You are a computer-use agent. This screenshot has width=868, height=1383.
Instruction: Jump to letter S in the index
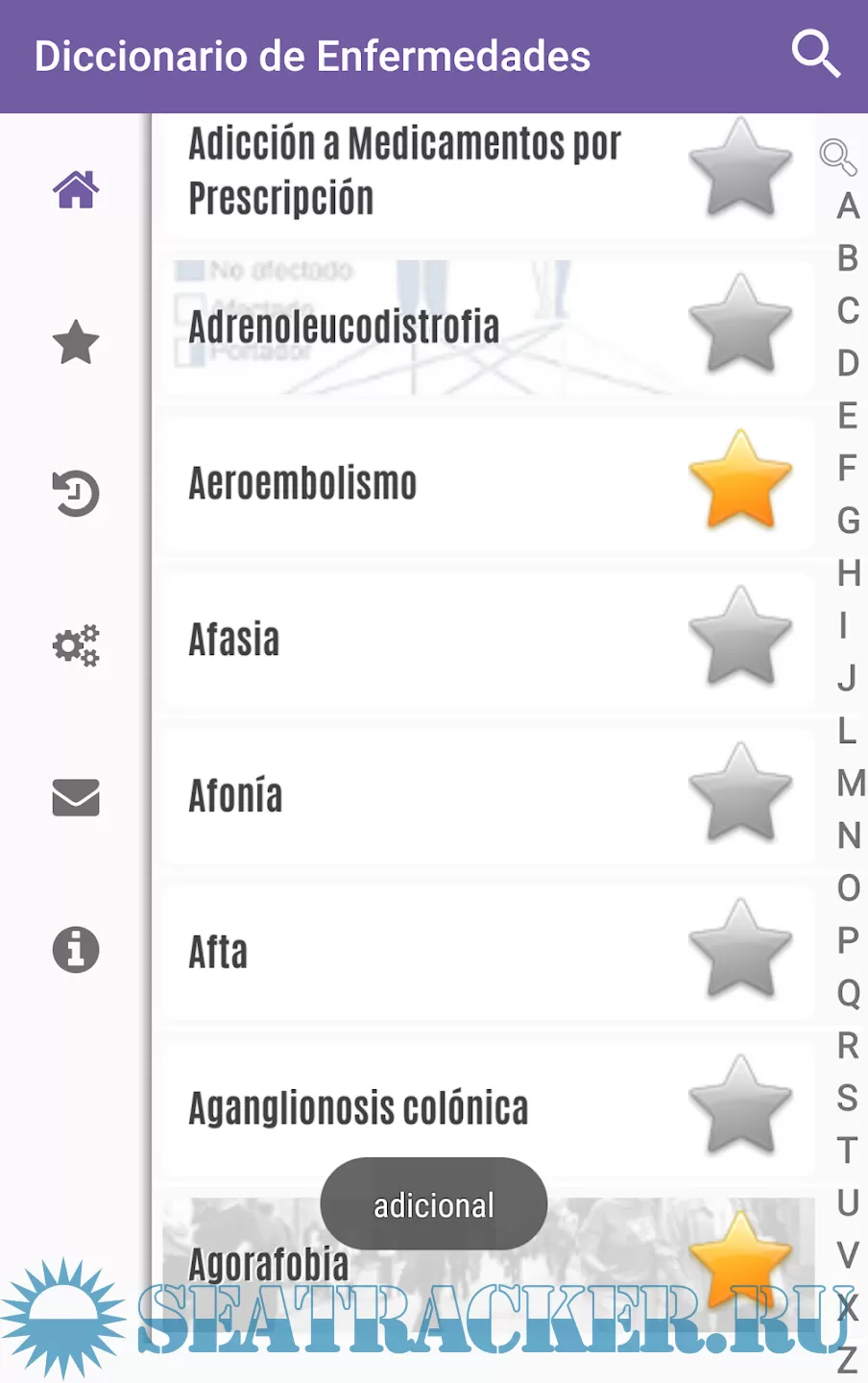point(847,1097)
